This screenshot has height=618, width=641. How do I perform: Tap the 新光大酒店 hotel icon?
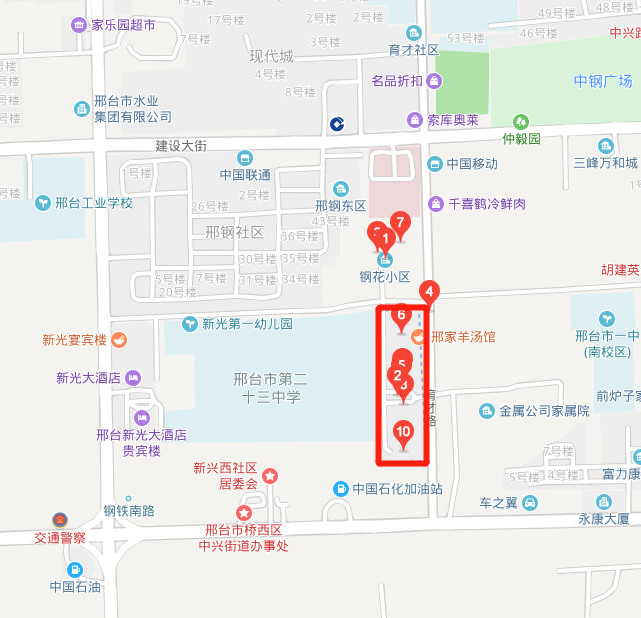pos(134,378)
